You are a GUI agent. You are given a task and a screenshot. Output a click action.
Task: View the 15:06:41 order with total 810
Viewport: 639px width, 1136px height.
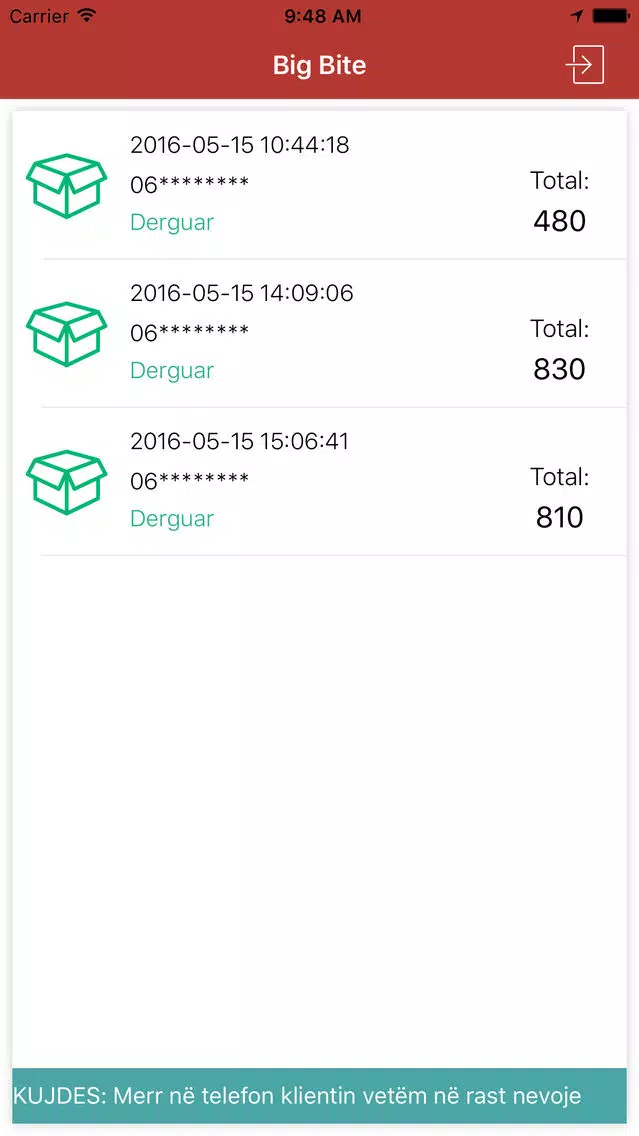[320, 482]
